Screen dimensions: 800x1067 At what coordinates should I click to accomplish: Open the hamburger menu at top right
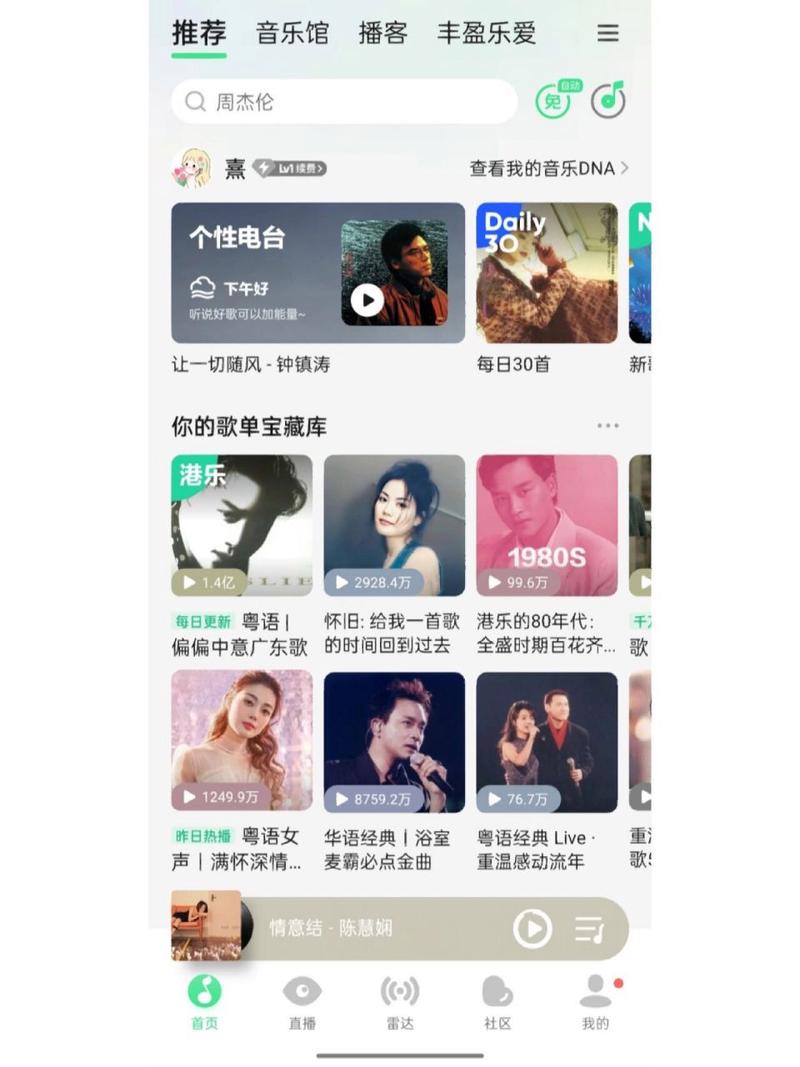608,33
